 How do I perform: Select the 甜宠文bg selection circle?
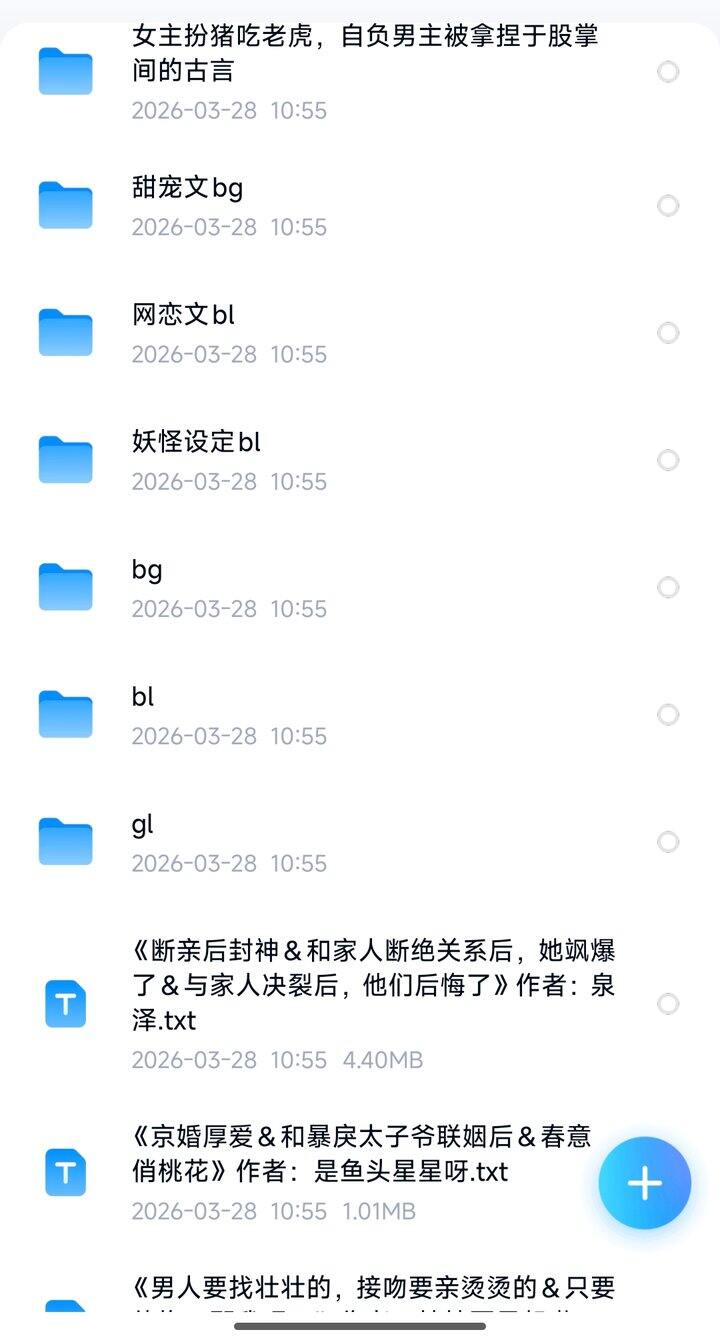[x=668, y=205]
